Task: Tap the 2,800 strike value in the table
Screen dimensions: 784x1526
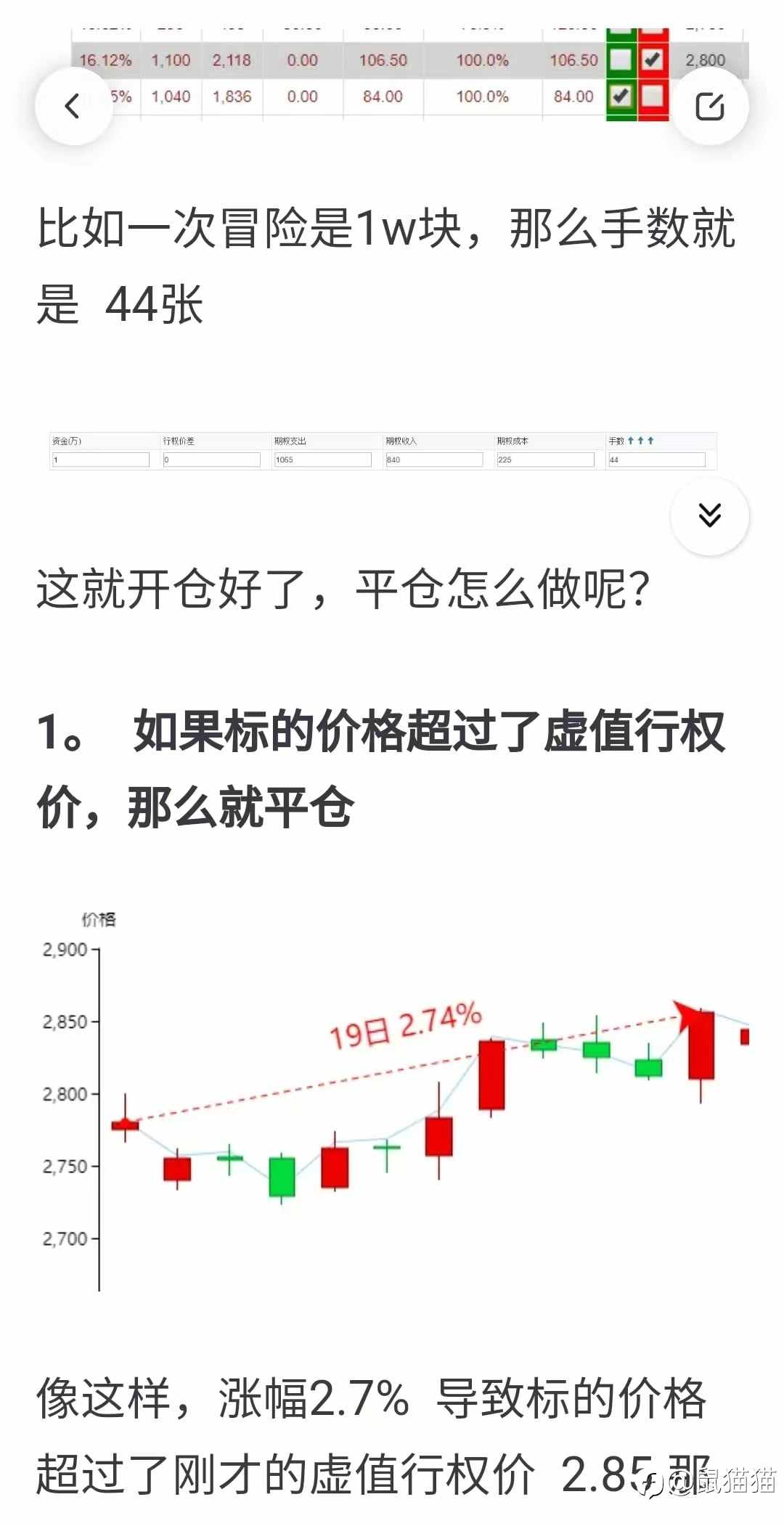Action: [x=706, y=61]
